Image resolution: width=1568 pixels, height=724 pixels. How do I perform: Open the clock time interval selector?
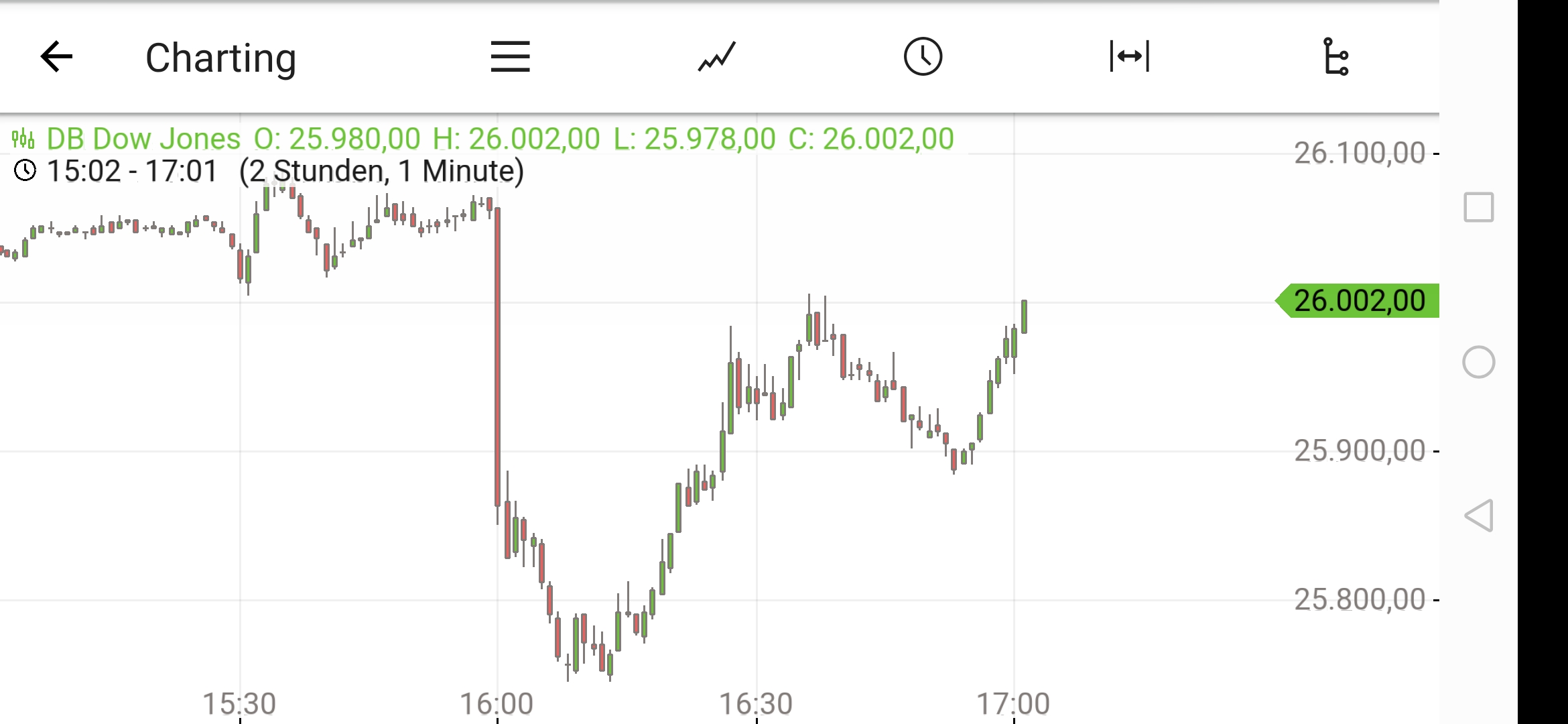[923, 57]
